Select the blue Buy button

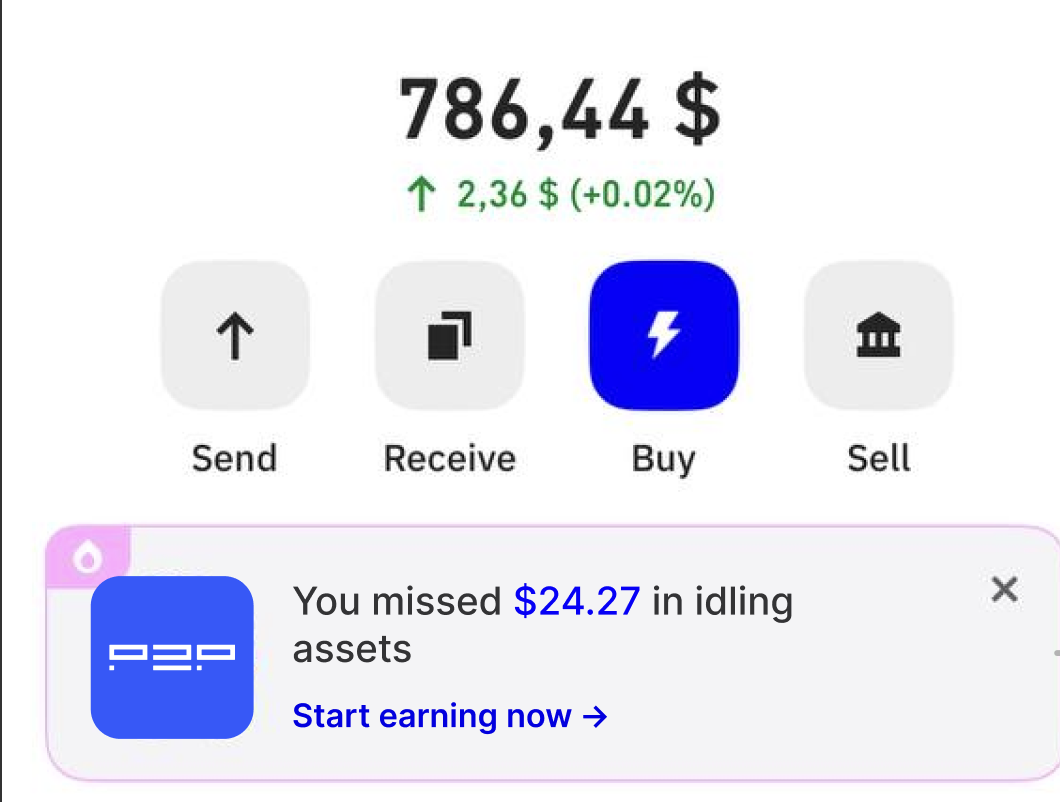[x=664, y=336]
